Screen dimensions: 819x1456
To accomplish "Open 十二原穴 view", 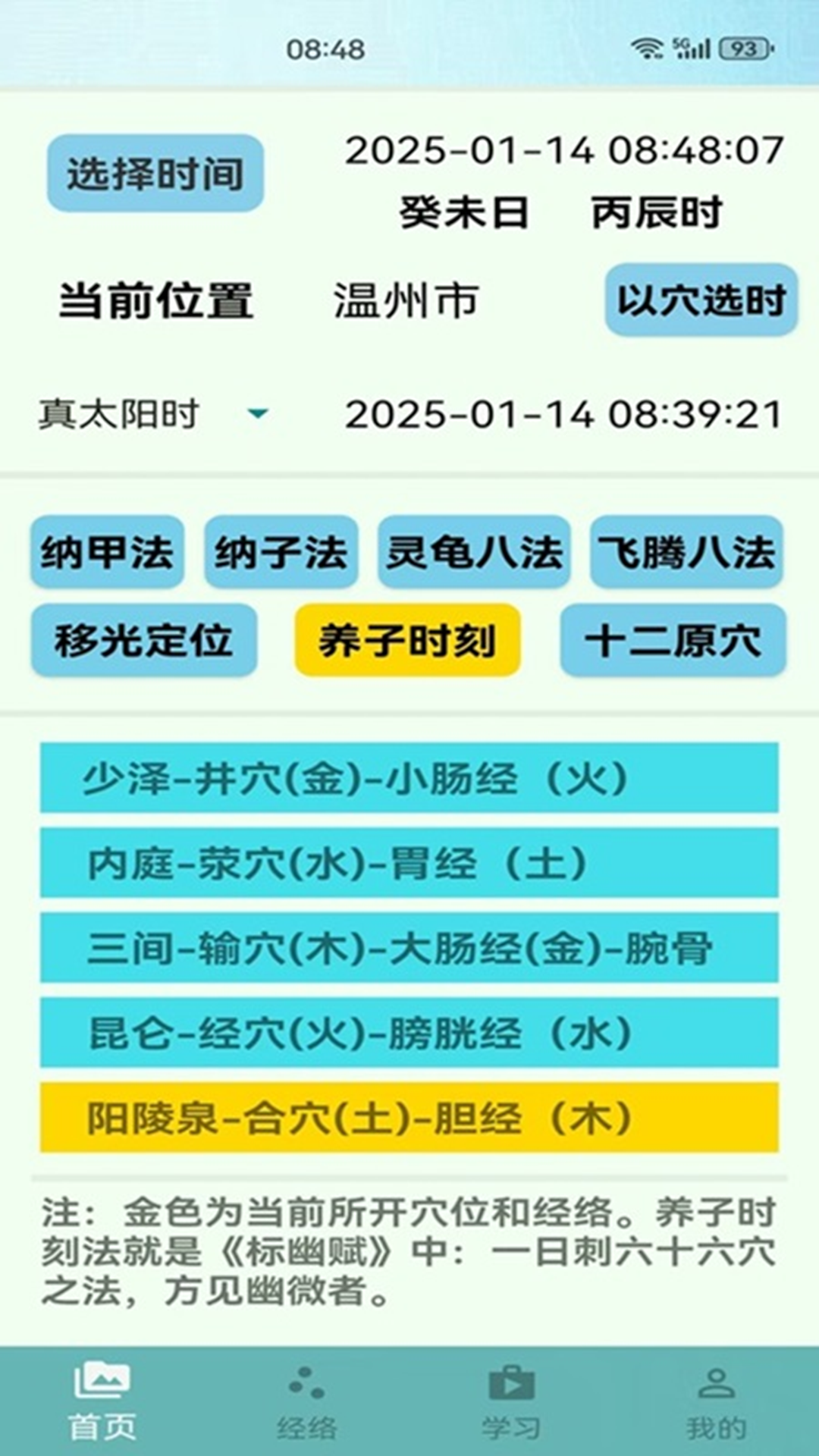I will coord(673,640).
